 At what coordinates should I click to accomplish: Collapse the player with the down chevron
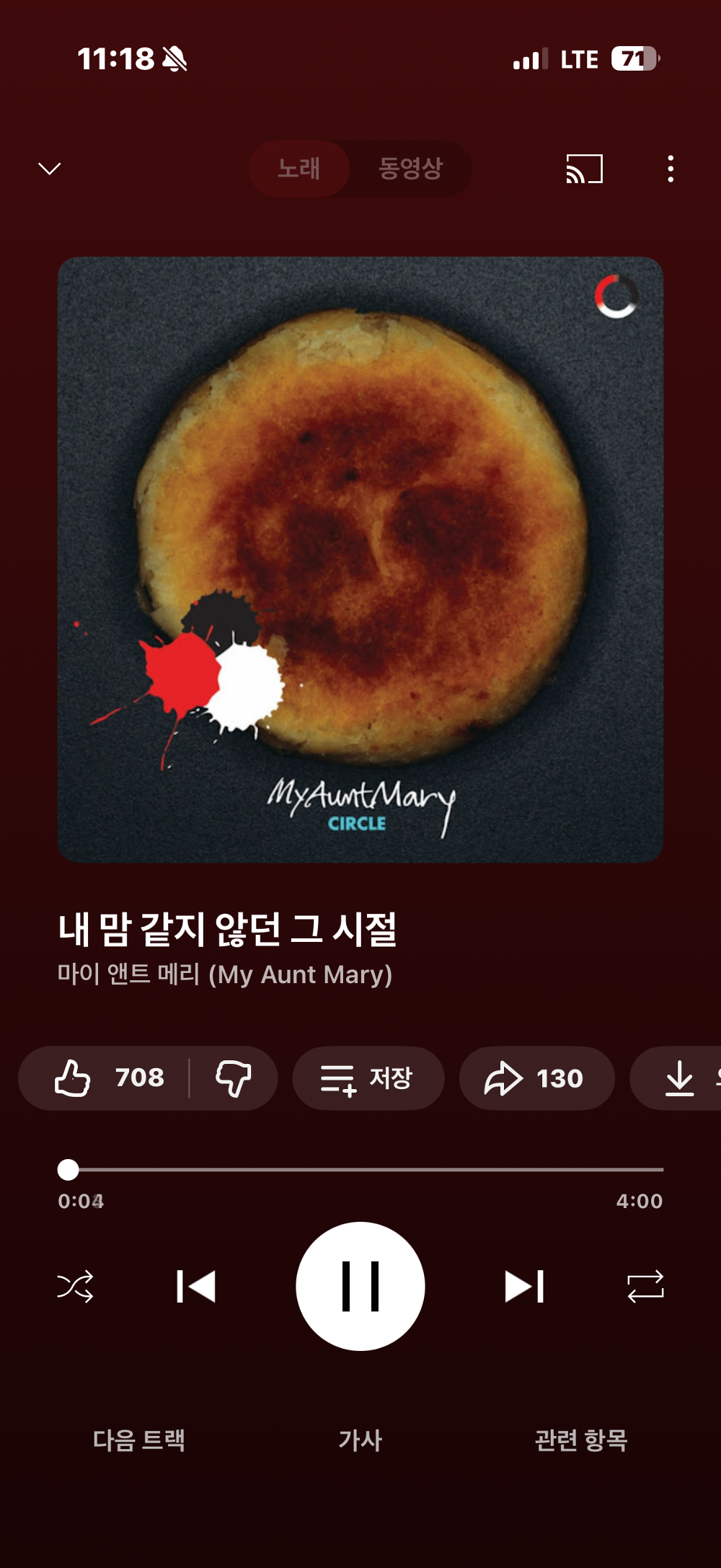coord(48,169)
